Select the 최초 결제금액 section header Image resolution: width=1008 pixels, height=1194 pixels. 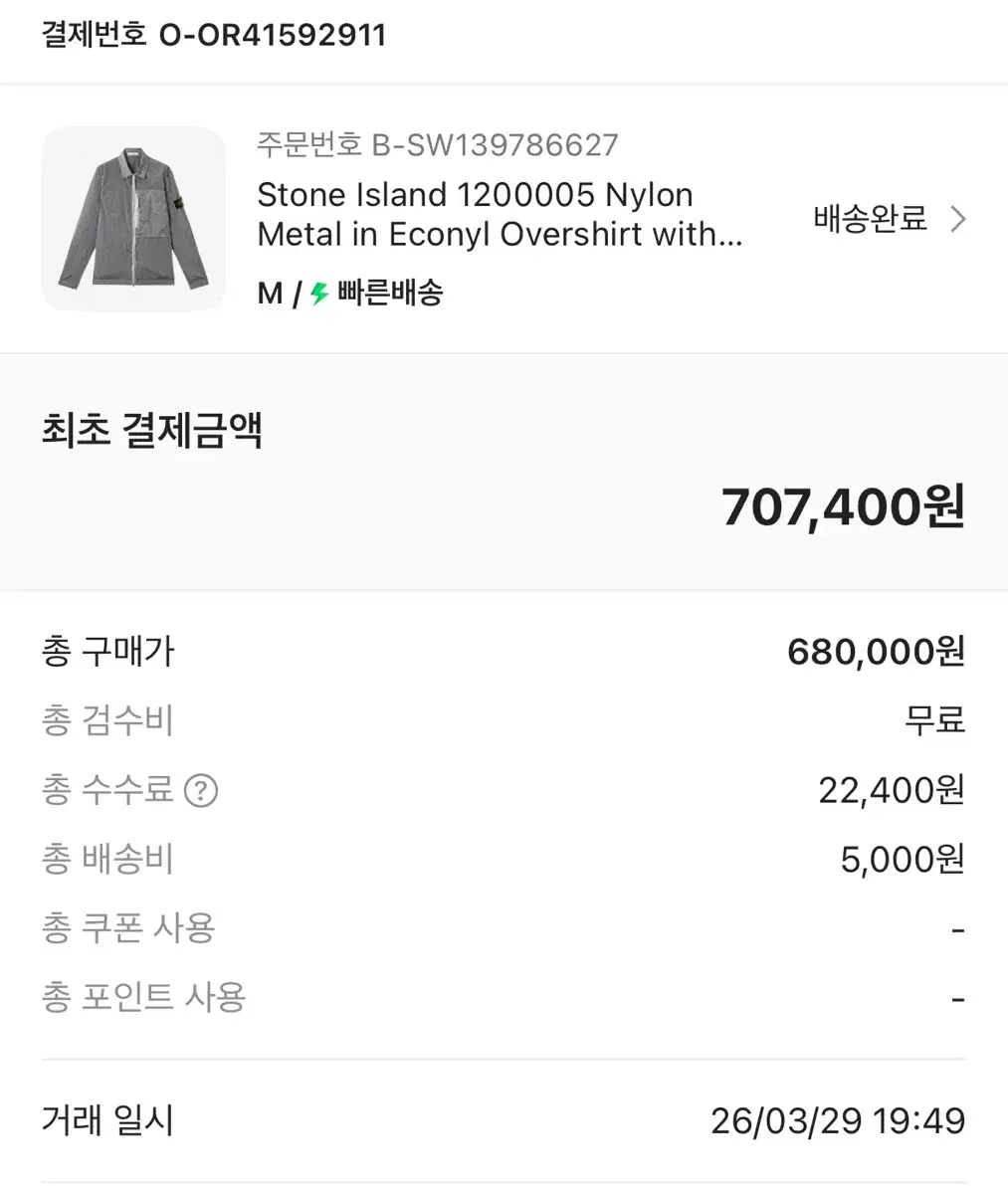(x=149, y=430)
